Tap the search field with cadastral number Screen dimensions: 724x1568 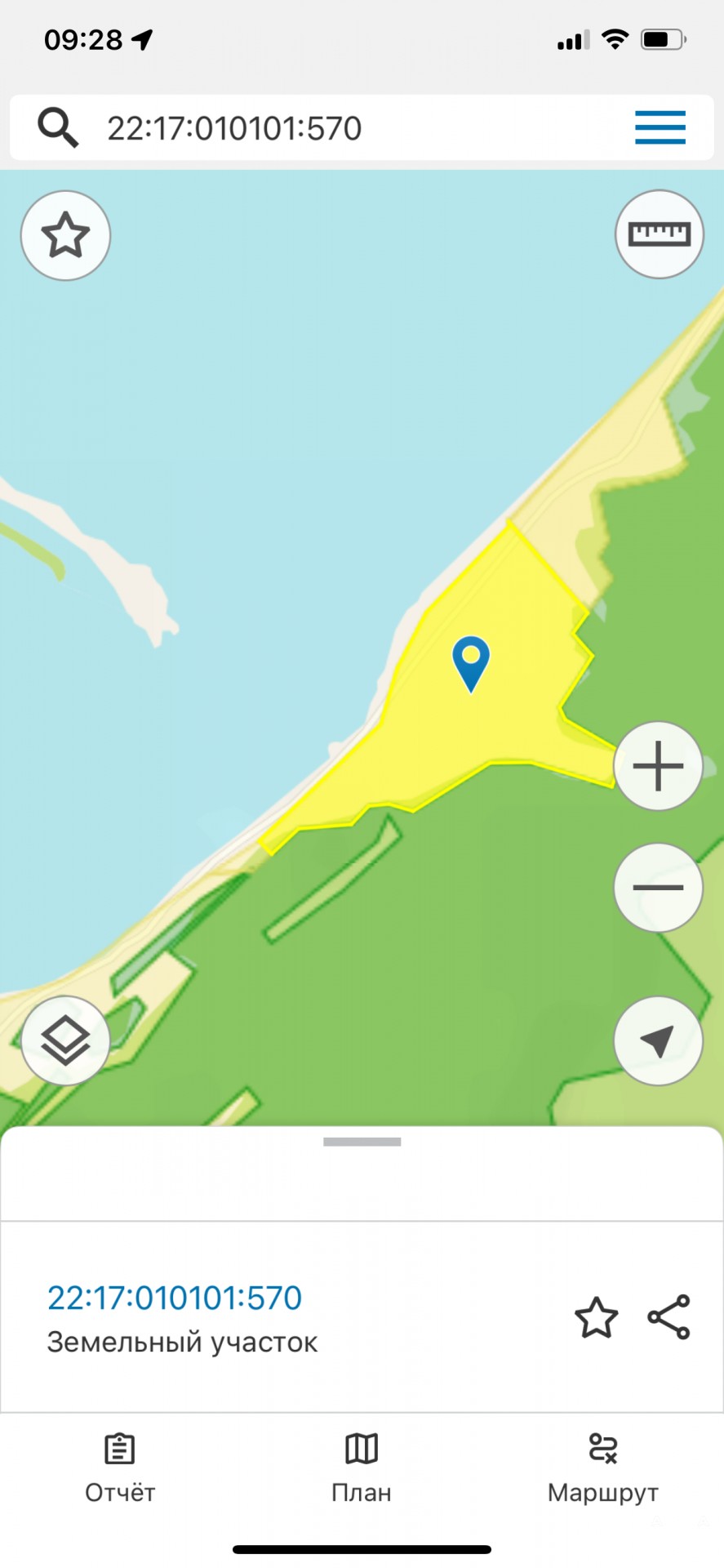[x=326, y=128]
